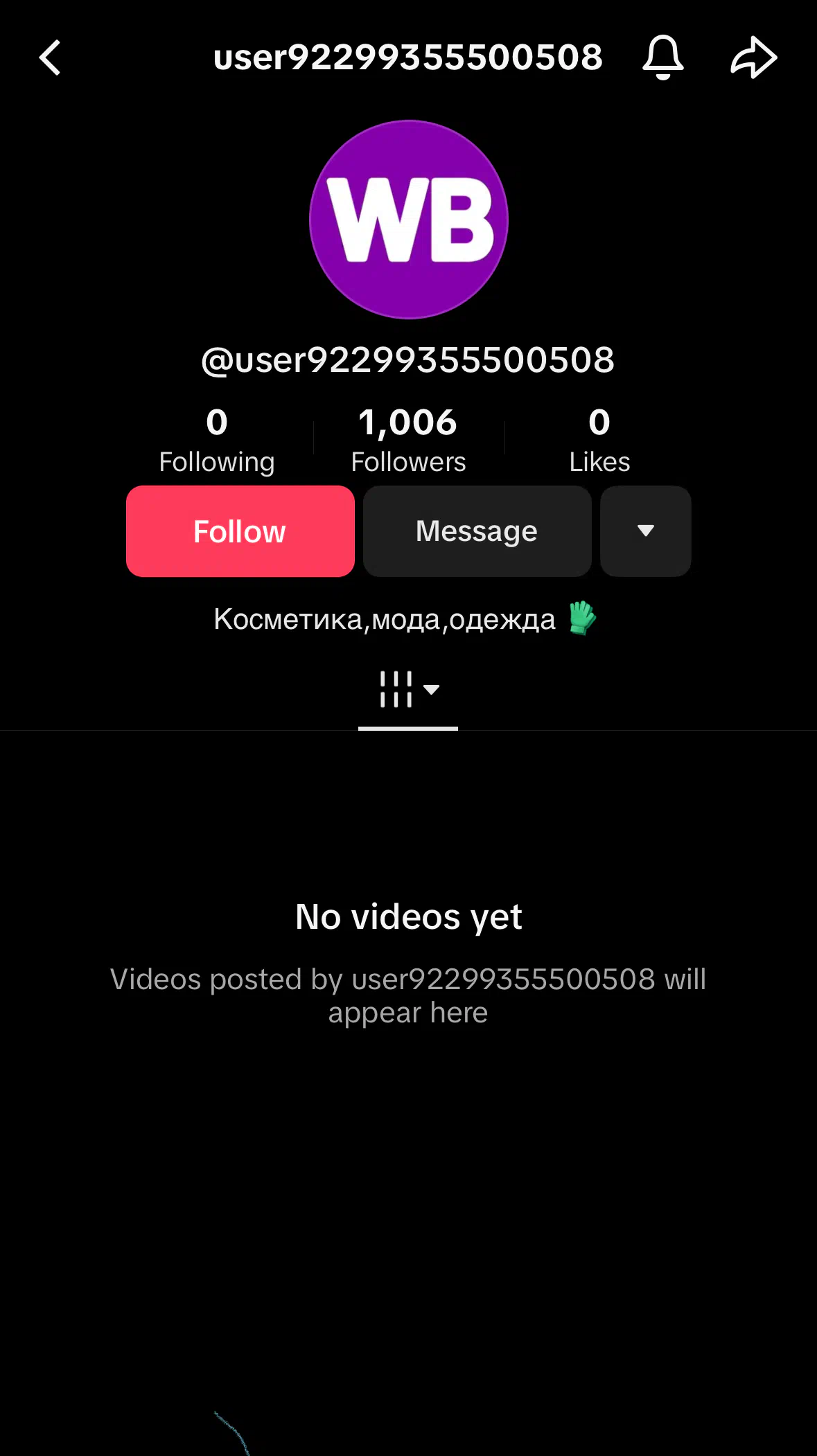Viewport: 817px width, 1456px height.
Task: Open the videos grid tab sort dropdown
Action: point(409,689)
